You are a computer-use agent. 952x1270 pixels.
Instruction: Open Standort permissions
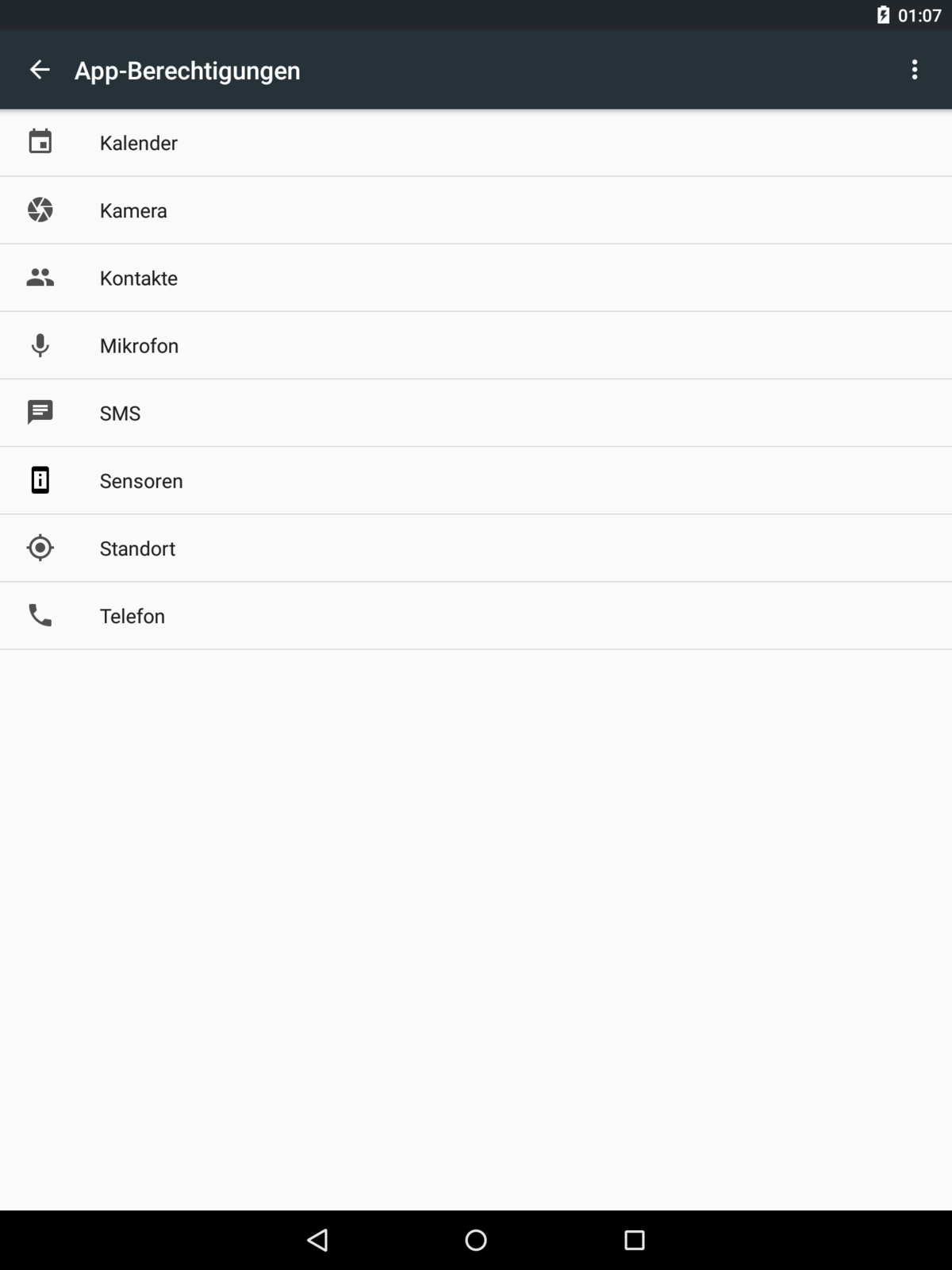[x=137, y=548]
